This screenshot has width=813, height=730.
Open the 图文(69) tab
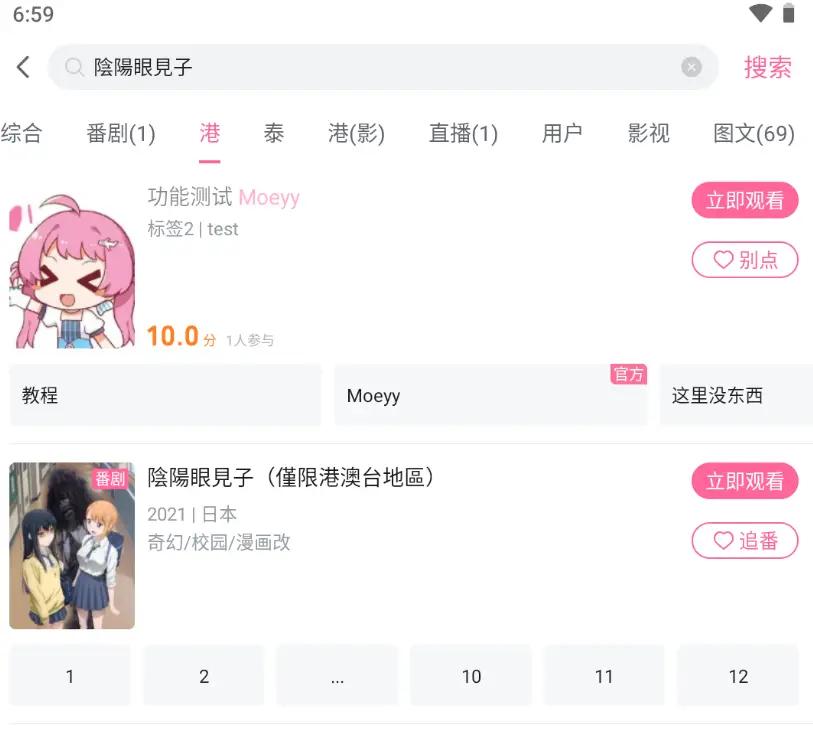pos(754,133)
